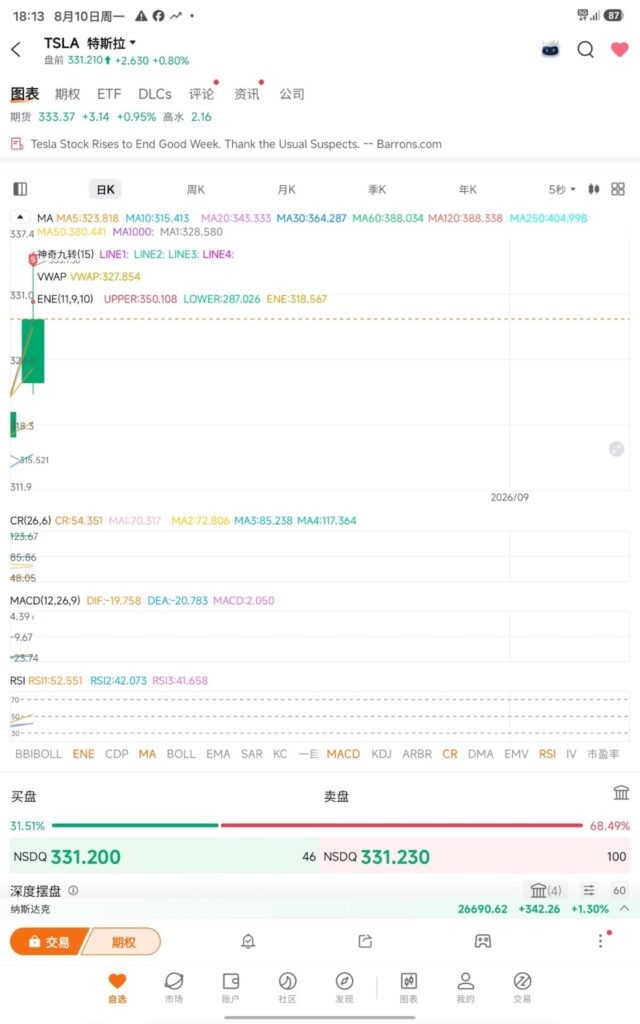Tap the 期权 button beside 交易
The image size is (640, 1024).
pos(123,942)
